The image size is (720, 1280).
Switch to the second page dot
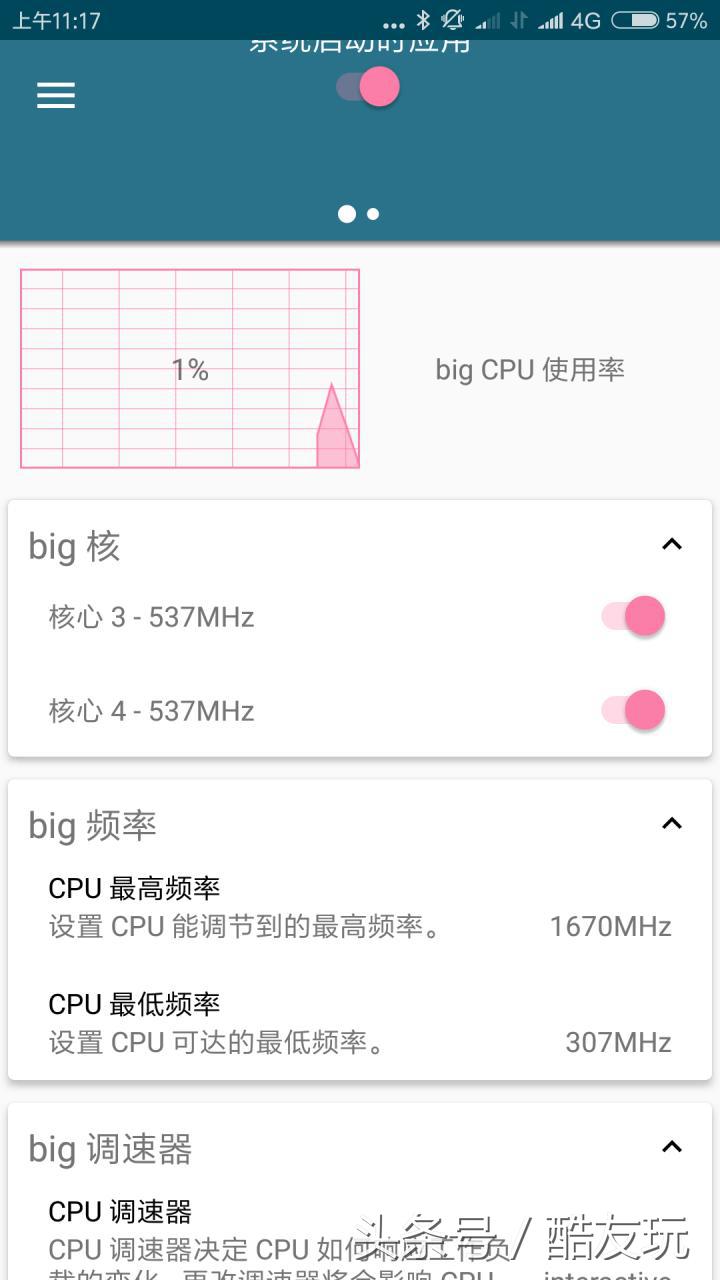click(372, 214)
